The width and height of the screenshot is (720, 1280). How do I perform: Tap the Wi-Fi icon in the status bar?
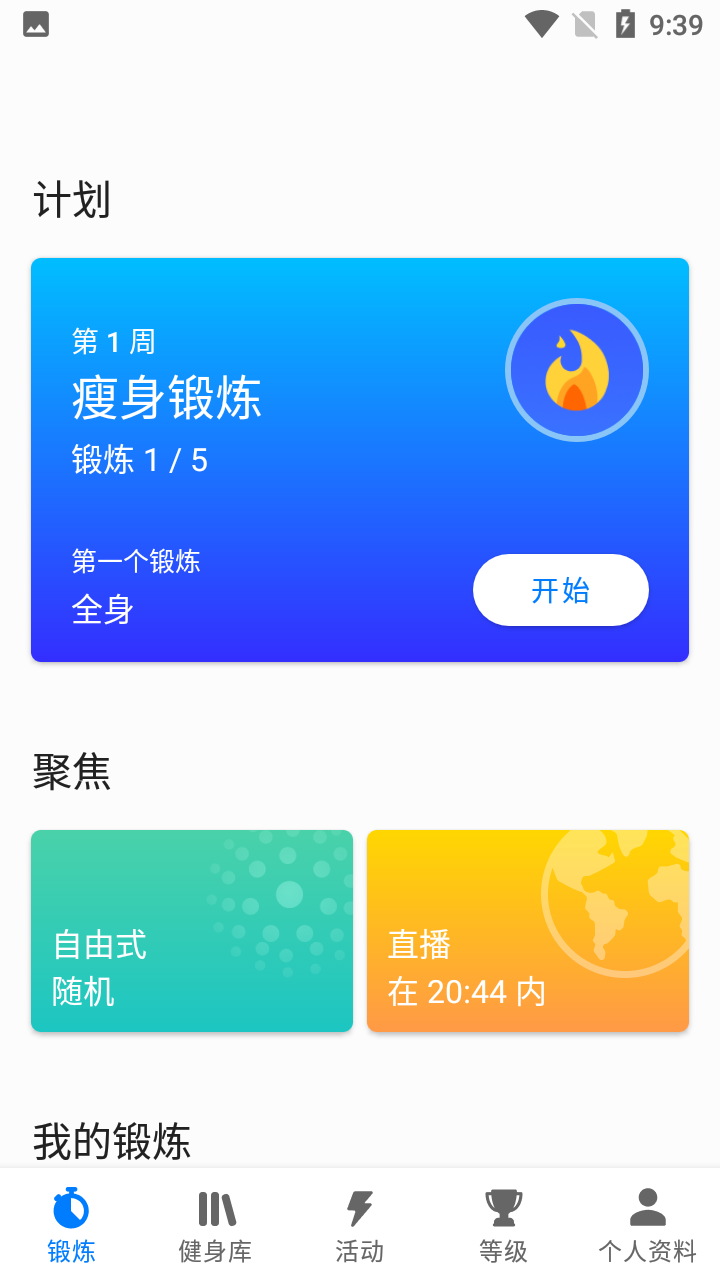point(541,23)
